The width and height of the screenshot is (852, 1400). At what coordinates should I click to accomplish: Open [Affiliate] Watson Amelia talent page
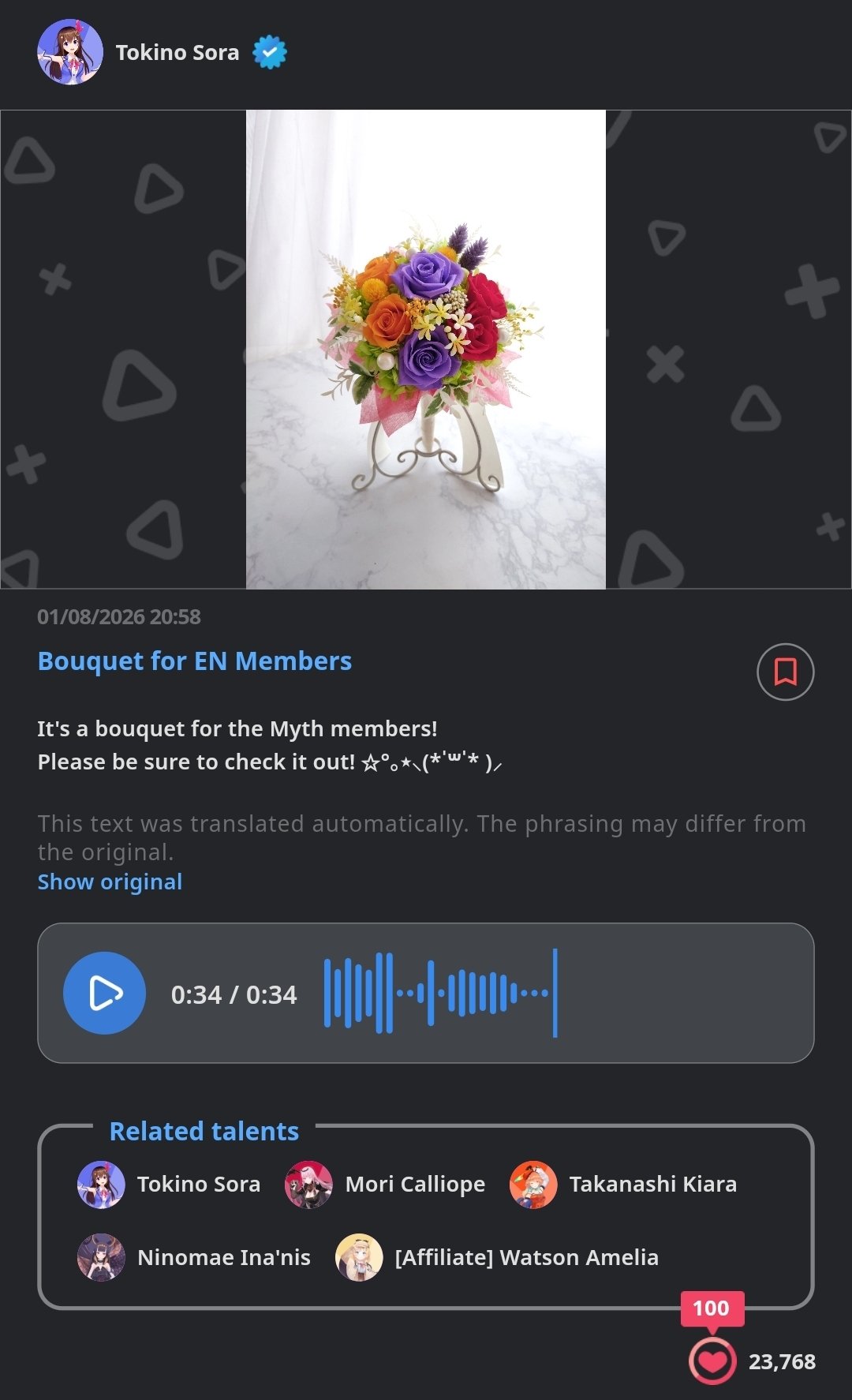(x=497, y=1257)
